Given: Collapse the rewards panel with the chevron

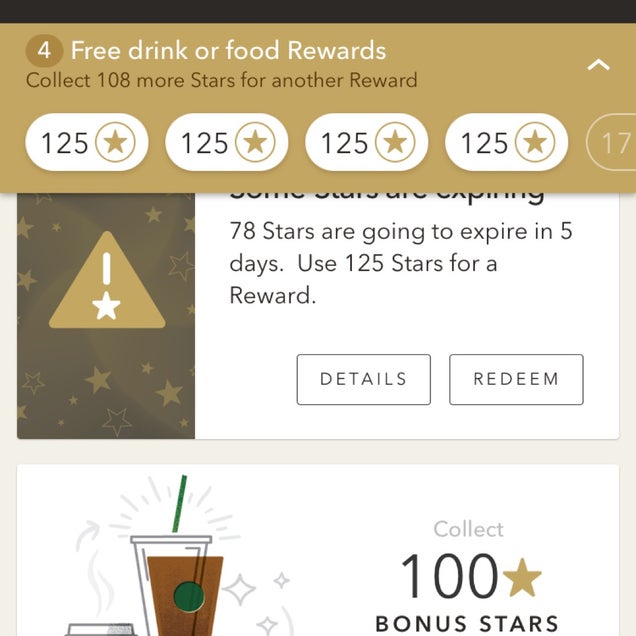Looking at the screenshot, I should (x=597, y=65).
